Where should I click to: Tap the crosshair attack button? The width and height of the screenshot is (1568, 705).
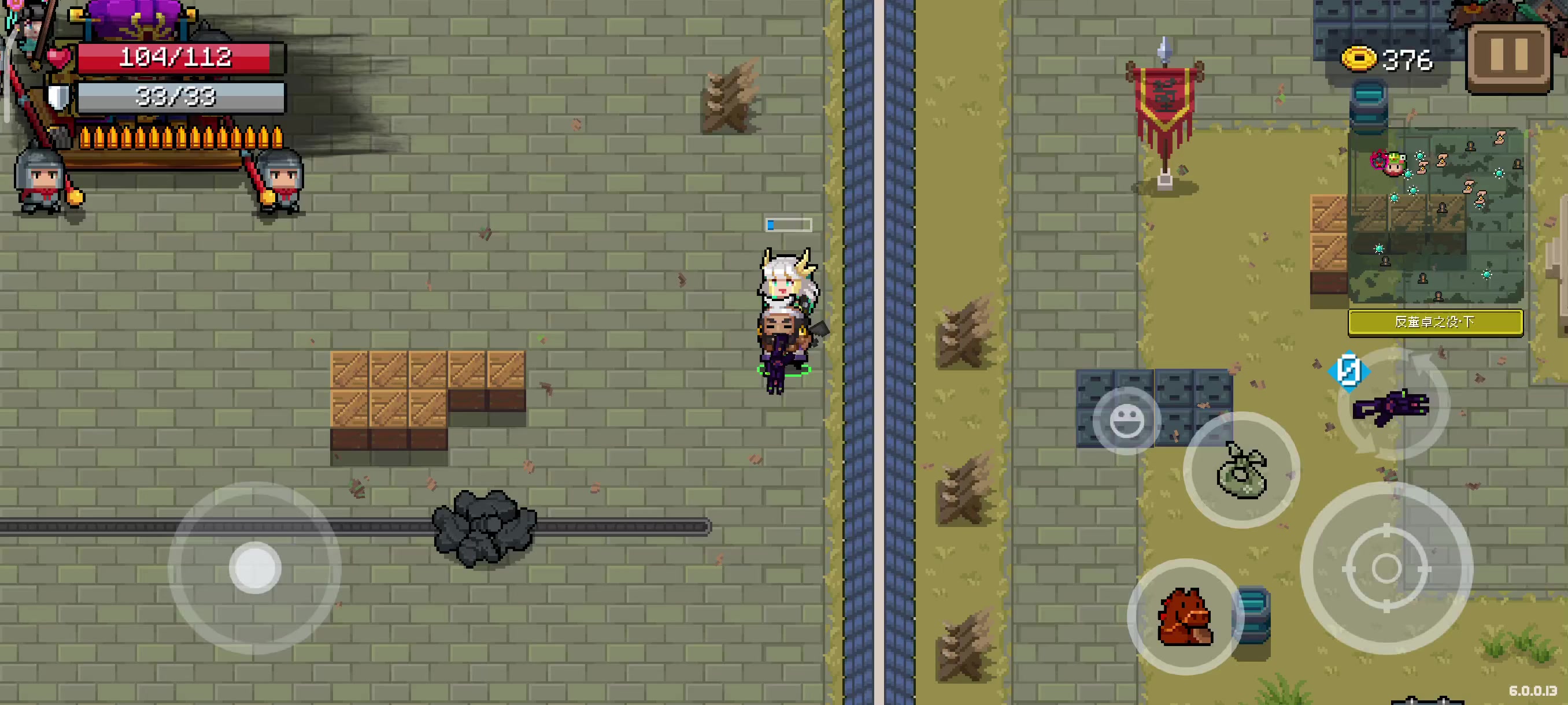tap(1386, 568)
